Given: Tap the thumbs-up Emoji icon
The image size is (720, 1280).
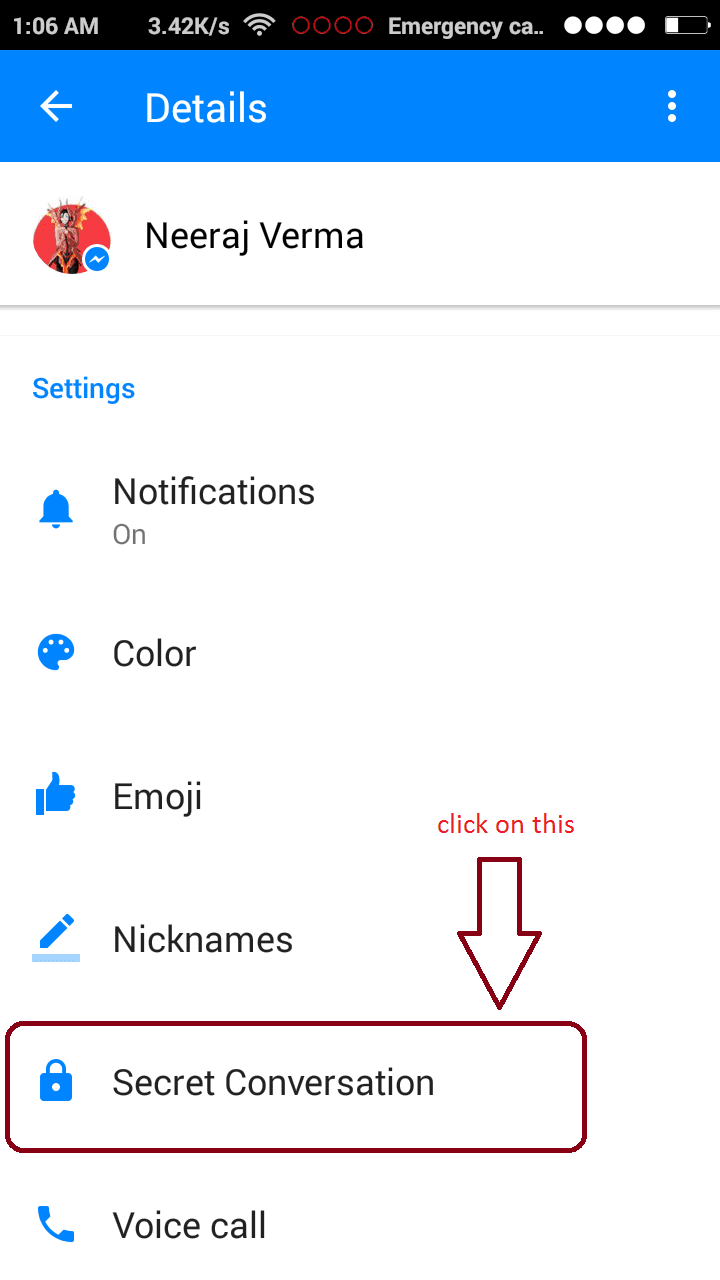Looking at the screenshot, I should (x=57, y=794).
